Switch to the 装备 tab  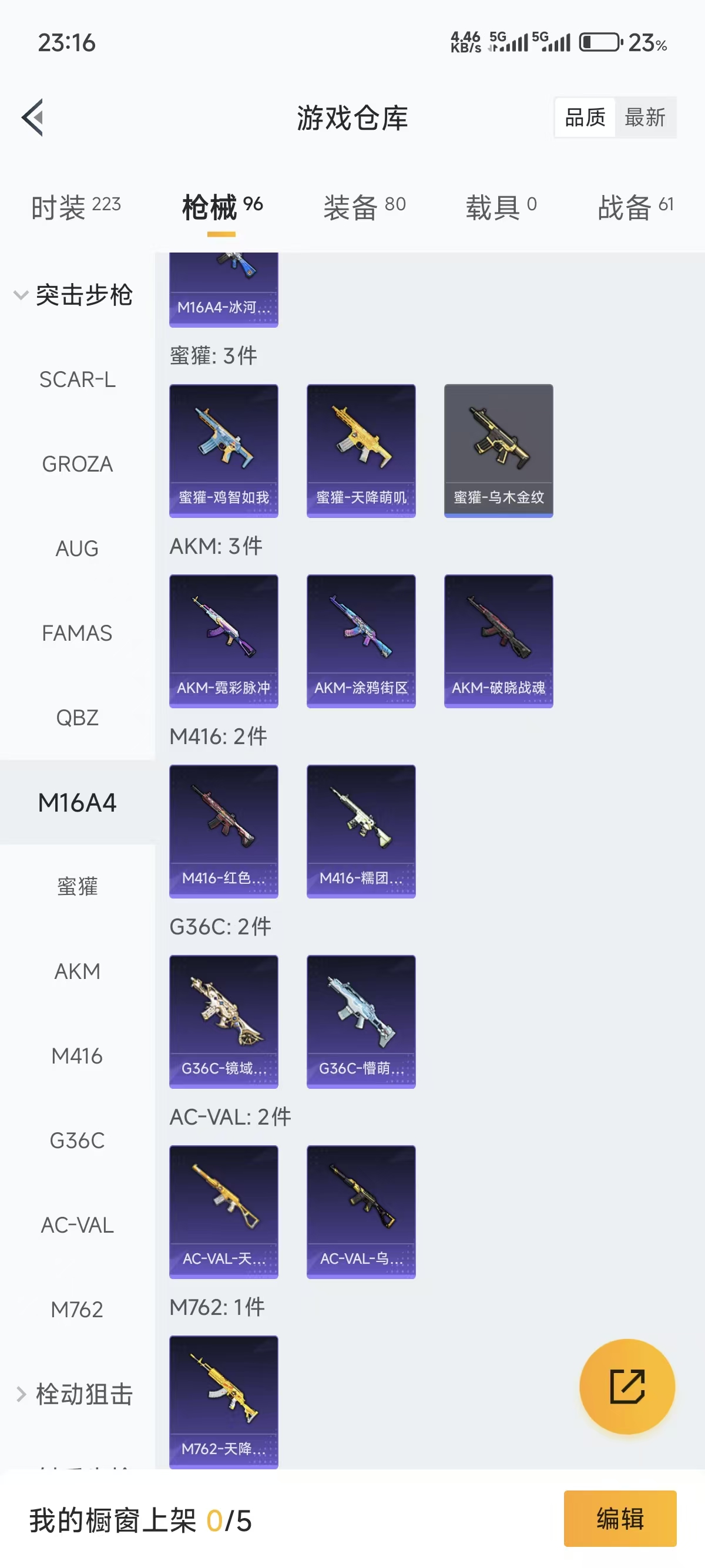pyautogui.click(x=364, y=207)
